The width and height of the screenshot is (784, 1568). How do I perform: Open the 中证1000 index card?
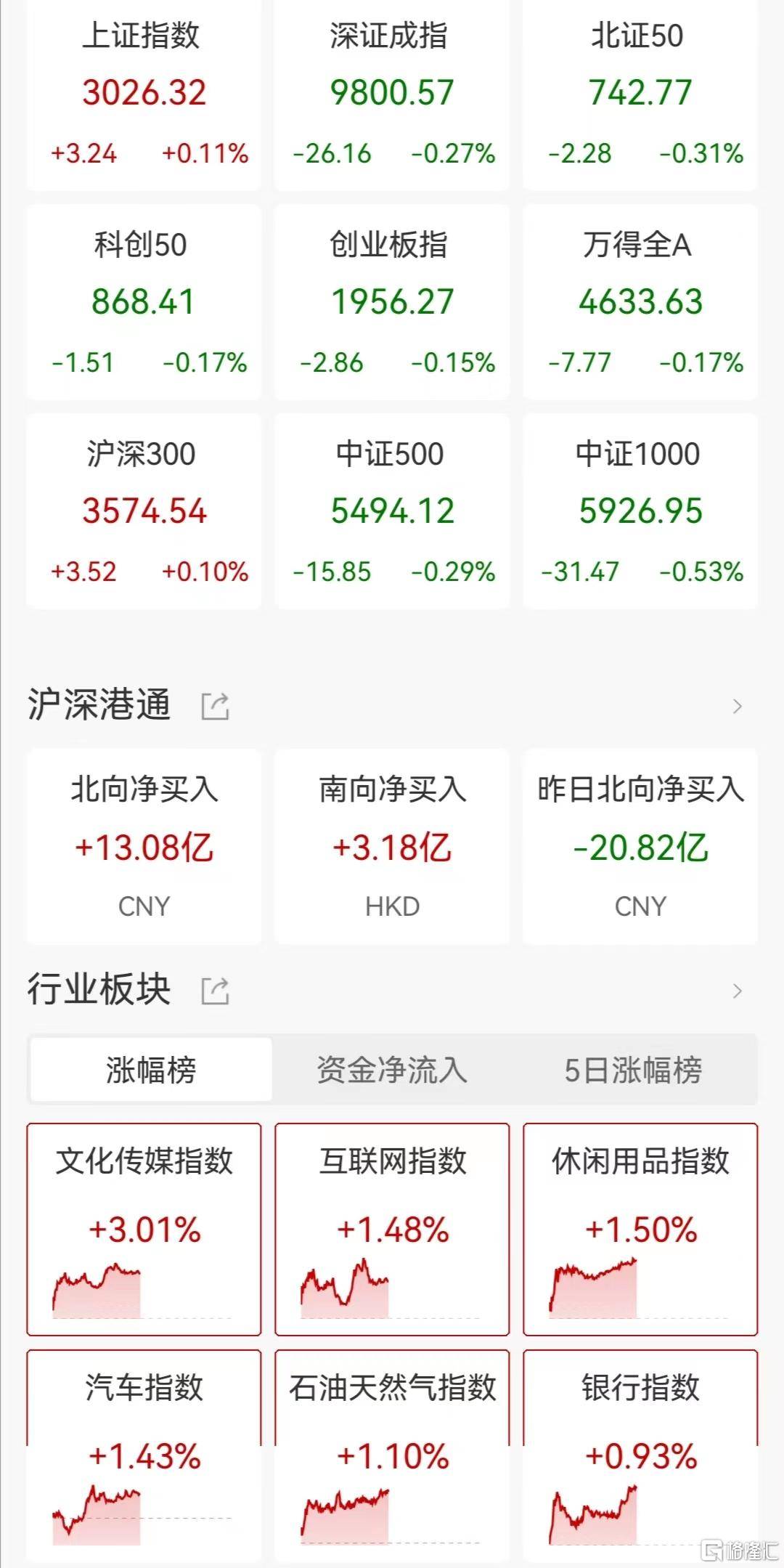[640, 511]
